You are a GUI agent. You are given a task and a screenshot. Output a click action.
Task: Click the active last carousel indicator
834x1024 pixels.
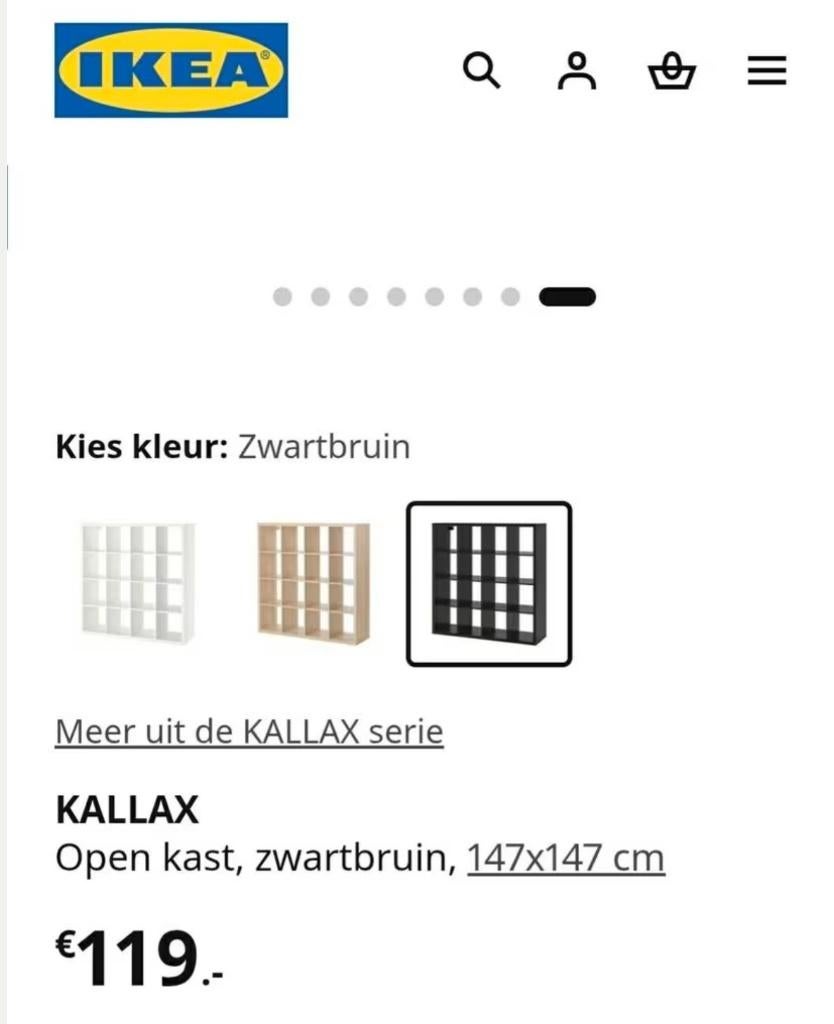coord(568,295)
